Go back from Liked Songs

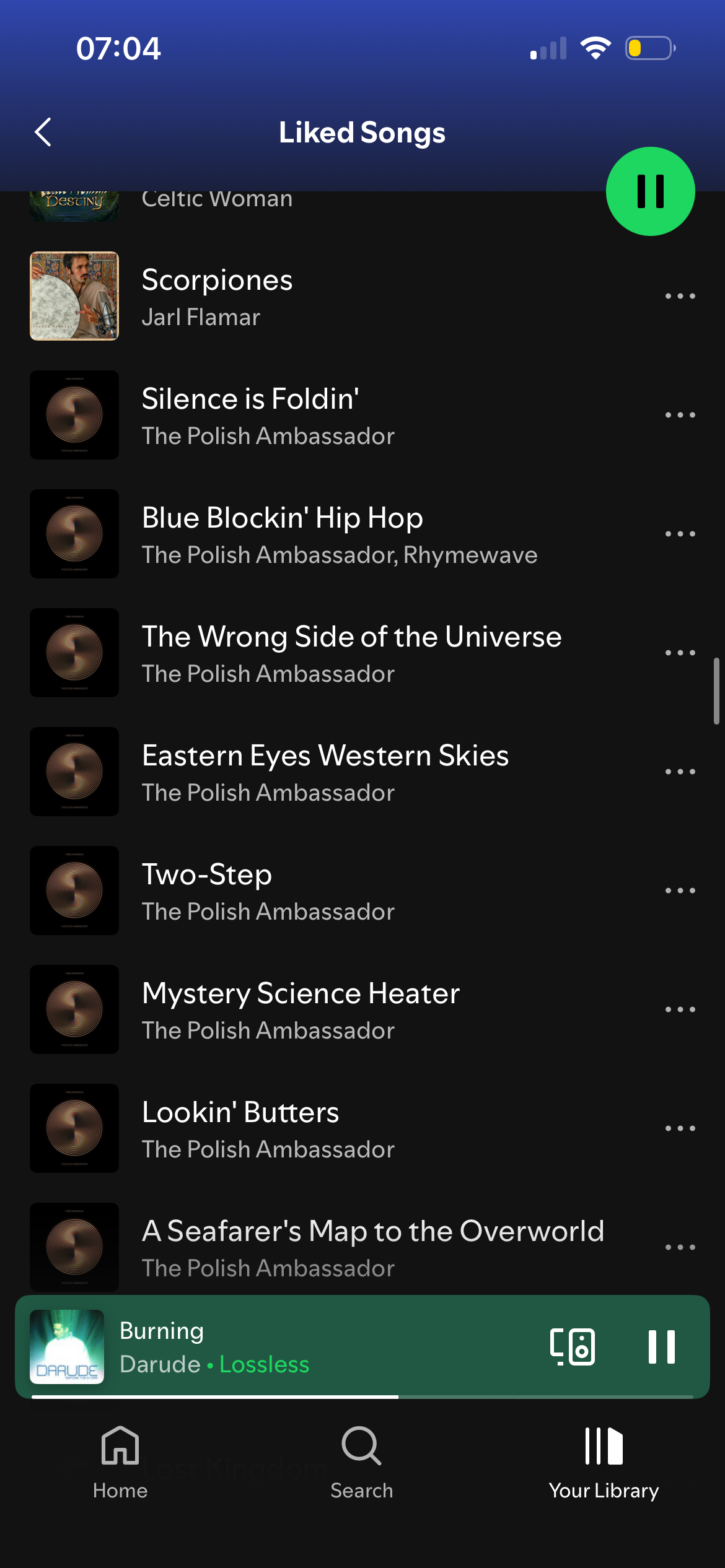[43, 132]
